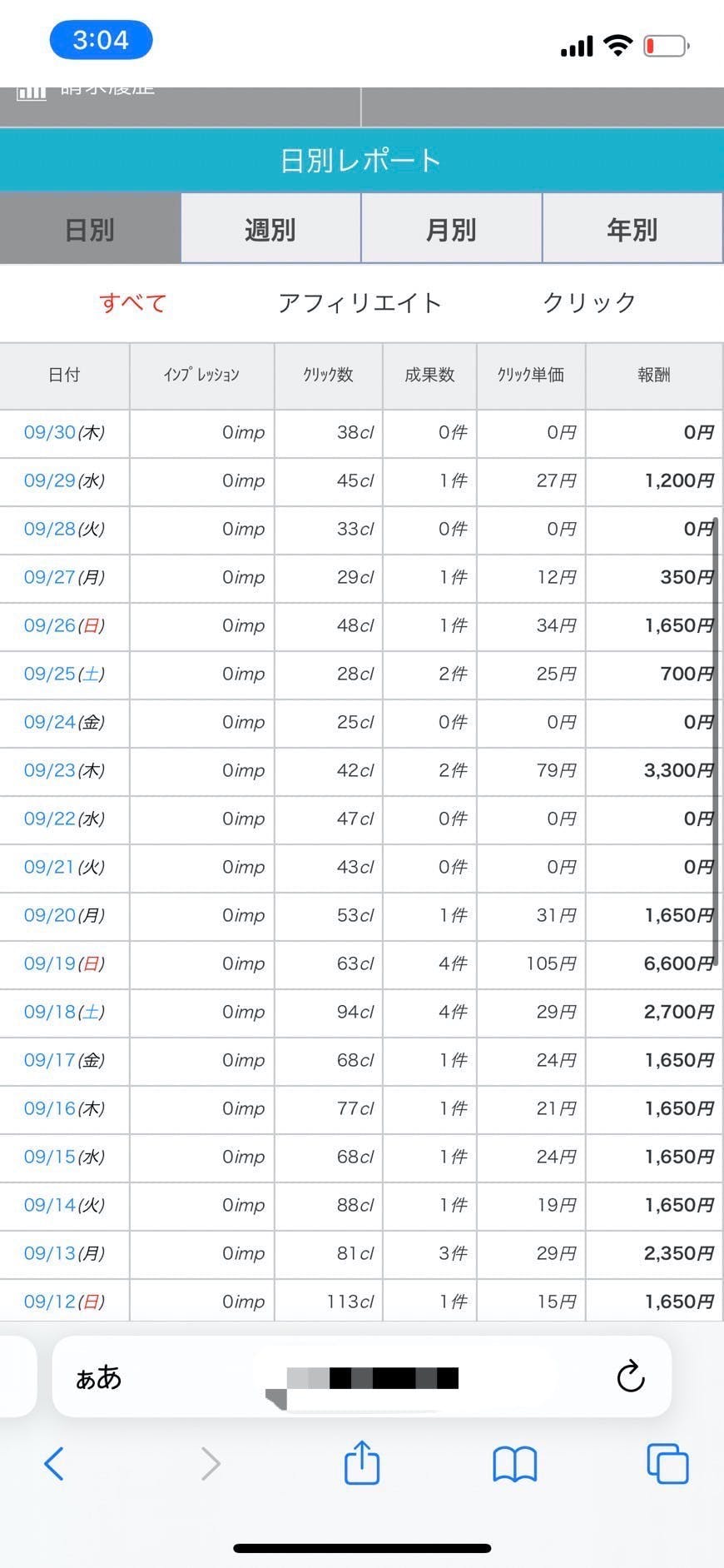Screen dimensions: 724x1568
Task: Go back to the previous page
Action: tap(54, 1463)
